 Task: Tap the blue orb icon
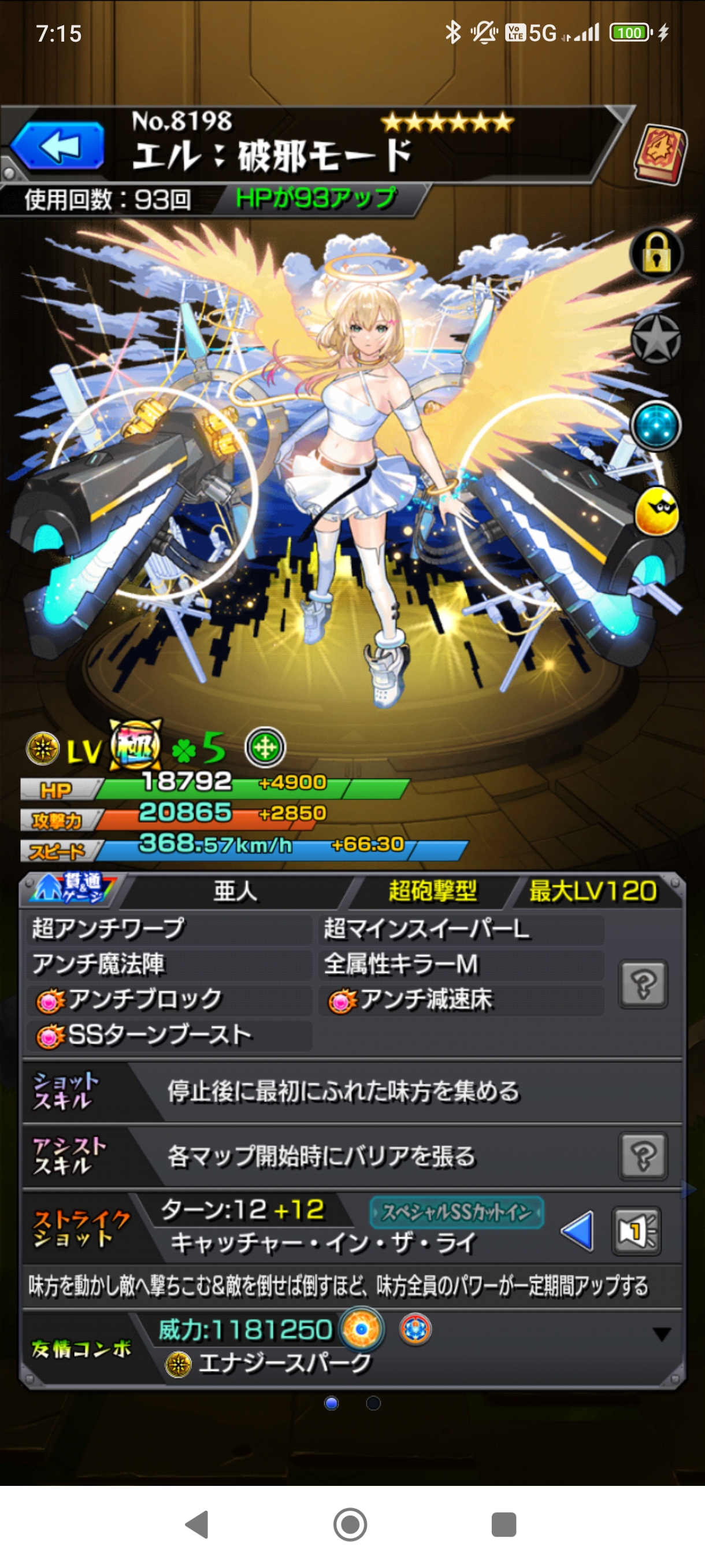click(656, 426)
